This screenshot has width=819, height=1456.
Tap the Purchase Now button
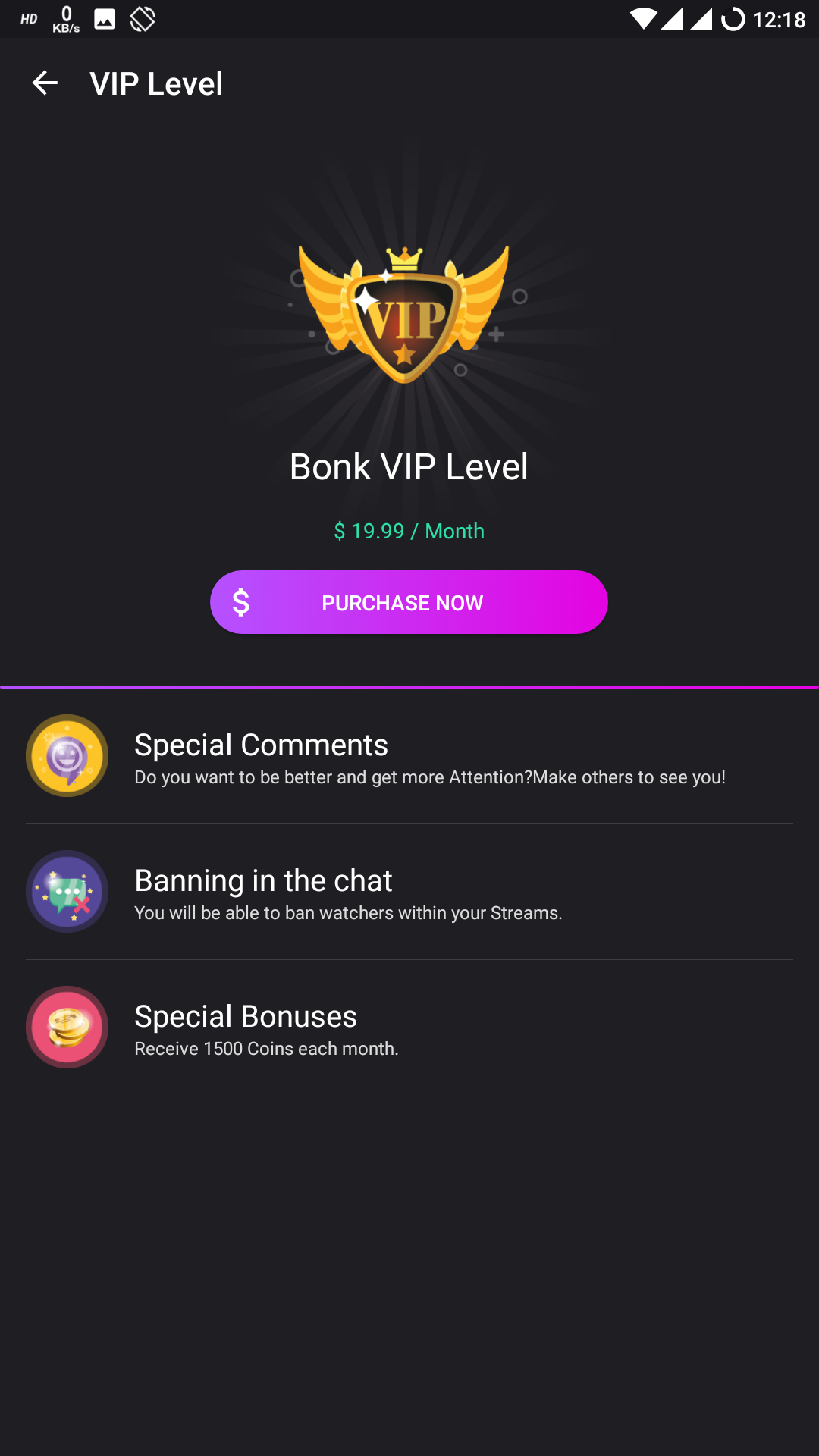[x=409, y=602]
